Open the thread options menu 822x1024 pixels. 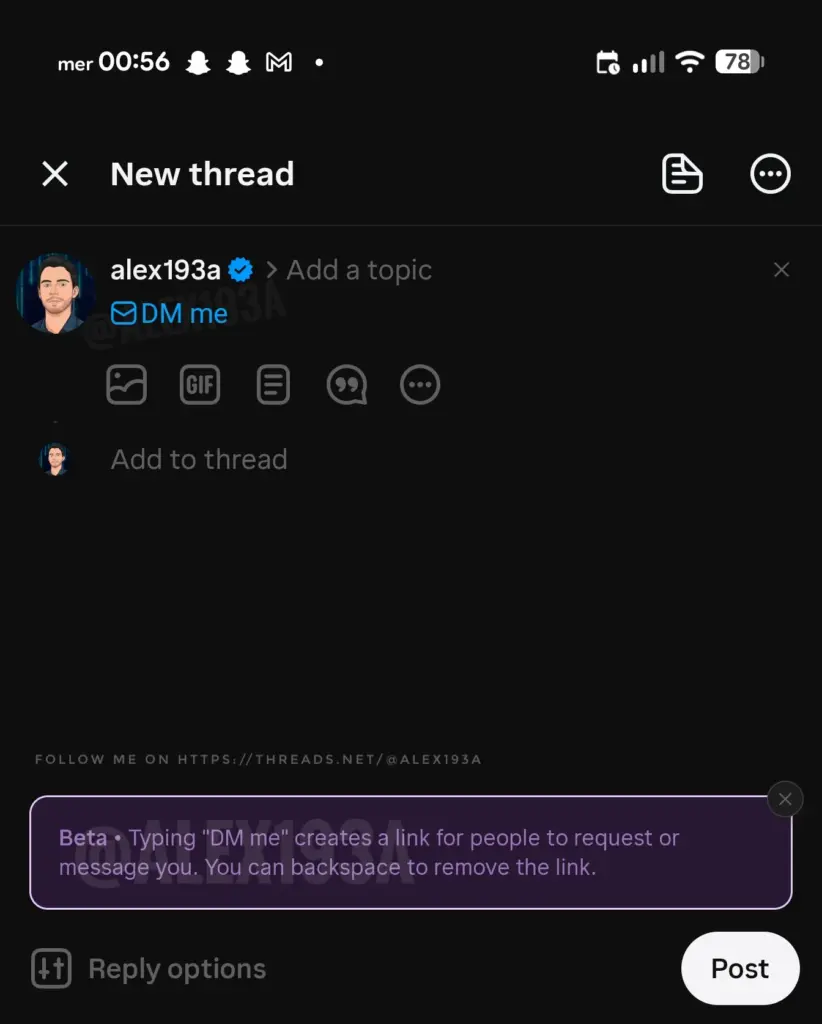[x=770, y=173]
